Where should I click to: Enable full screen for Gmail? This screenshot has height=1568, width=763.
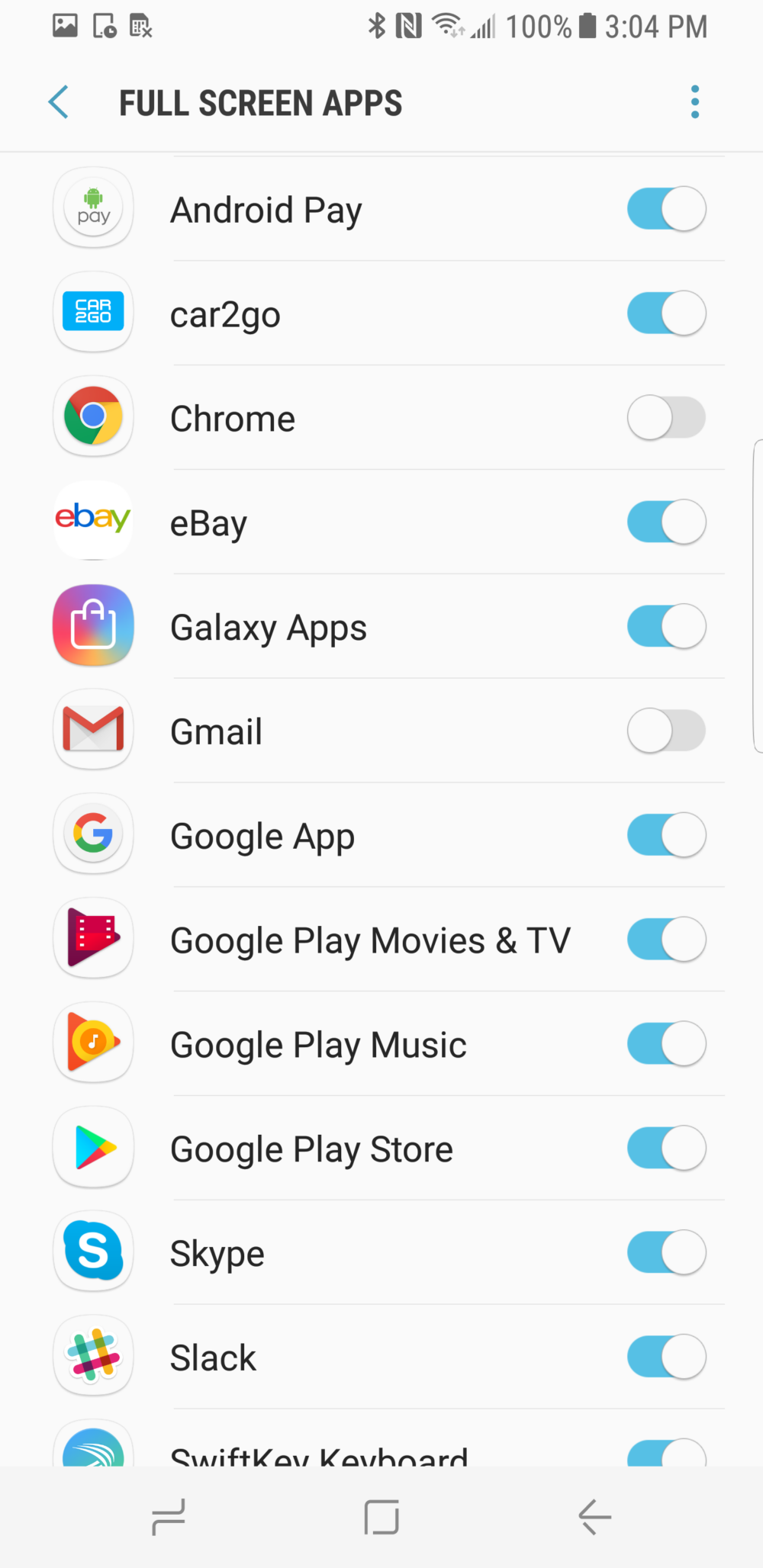666,730
